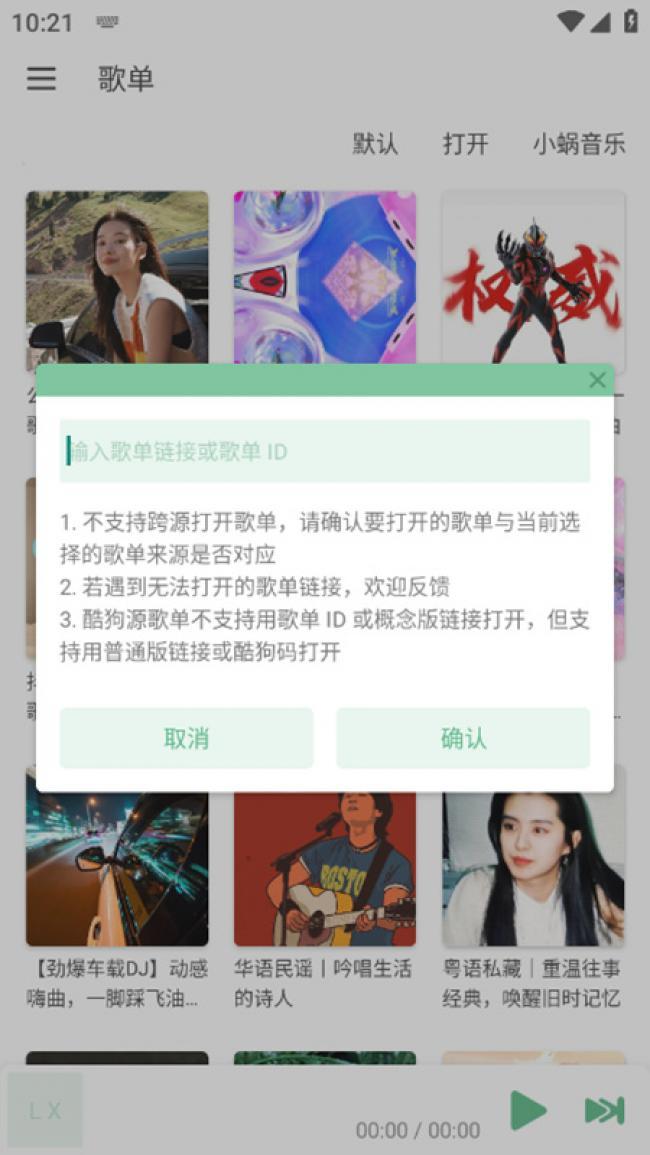Choose the 小蜗音乐 source
The height and width of the screenshot is (1155, 650).
(578, 144)
